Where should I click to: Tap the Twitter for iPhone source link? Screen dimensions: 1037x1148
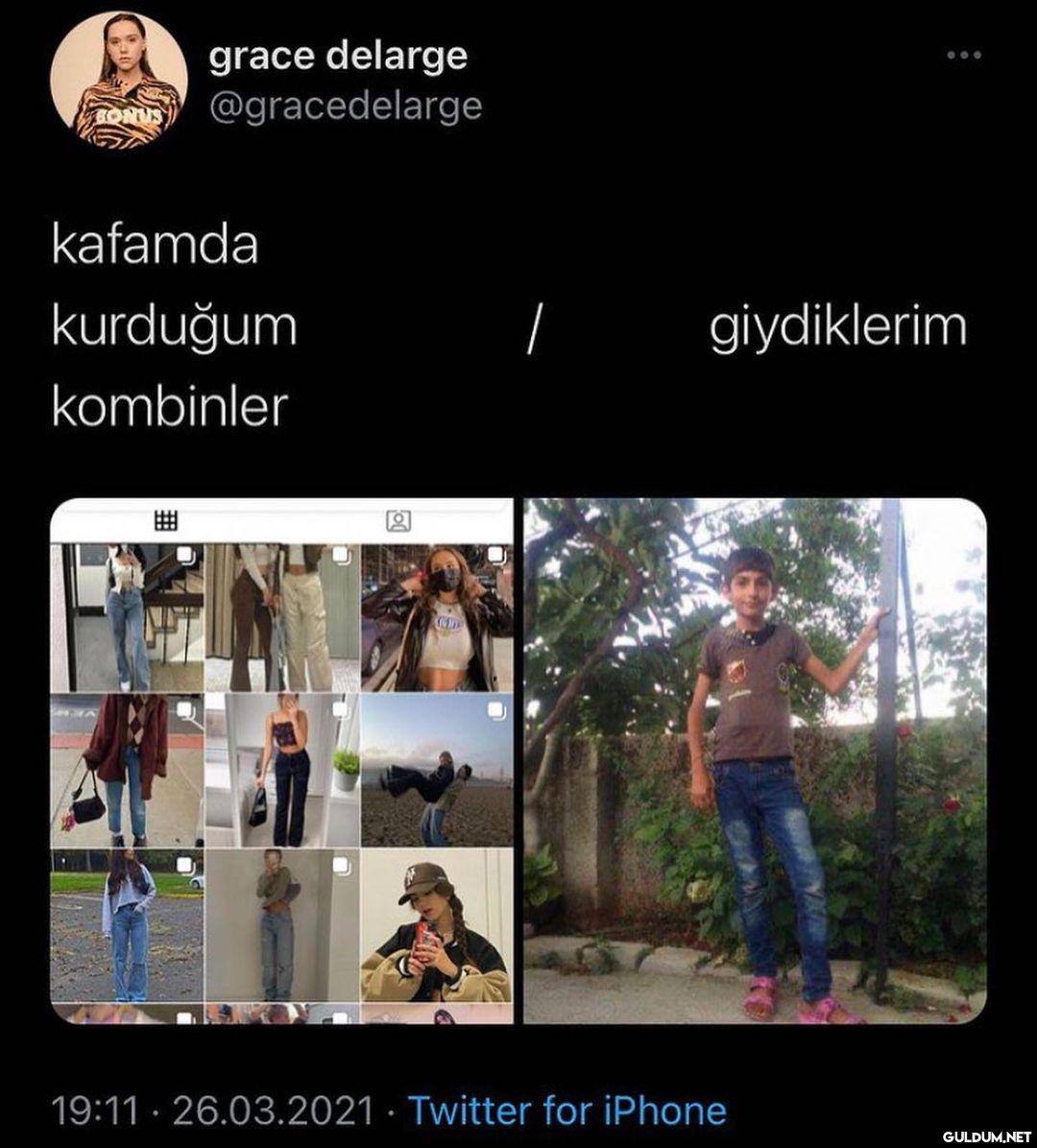(x=567, y=1111)
